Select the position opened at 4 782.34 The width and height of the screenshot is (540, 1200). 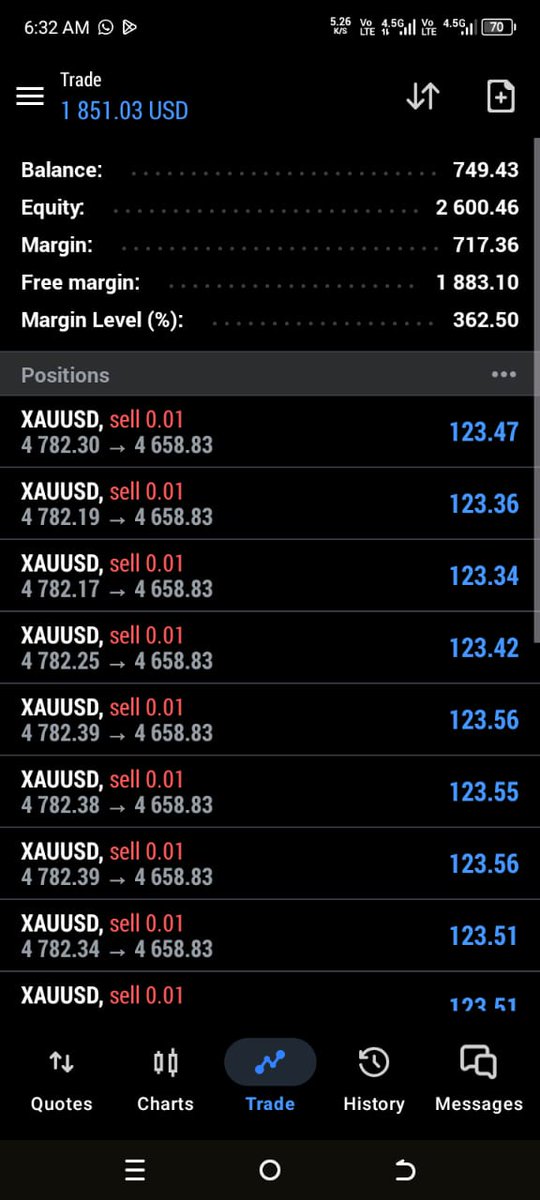[270, 936]
